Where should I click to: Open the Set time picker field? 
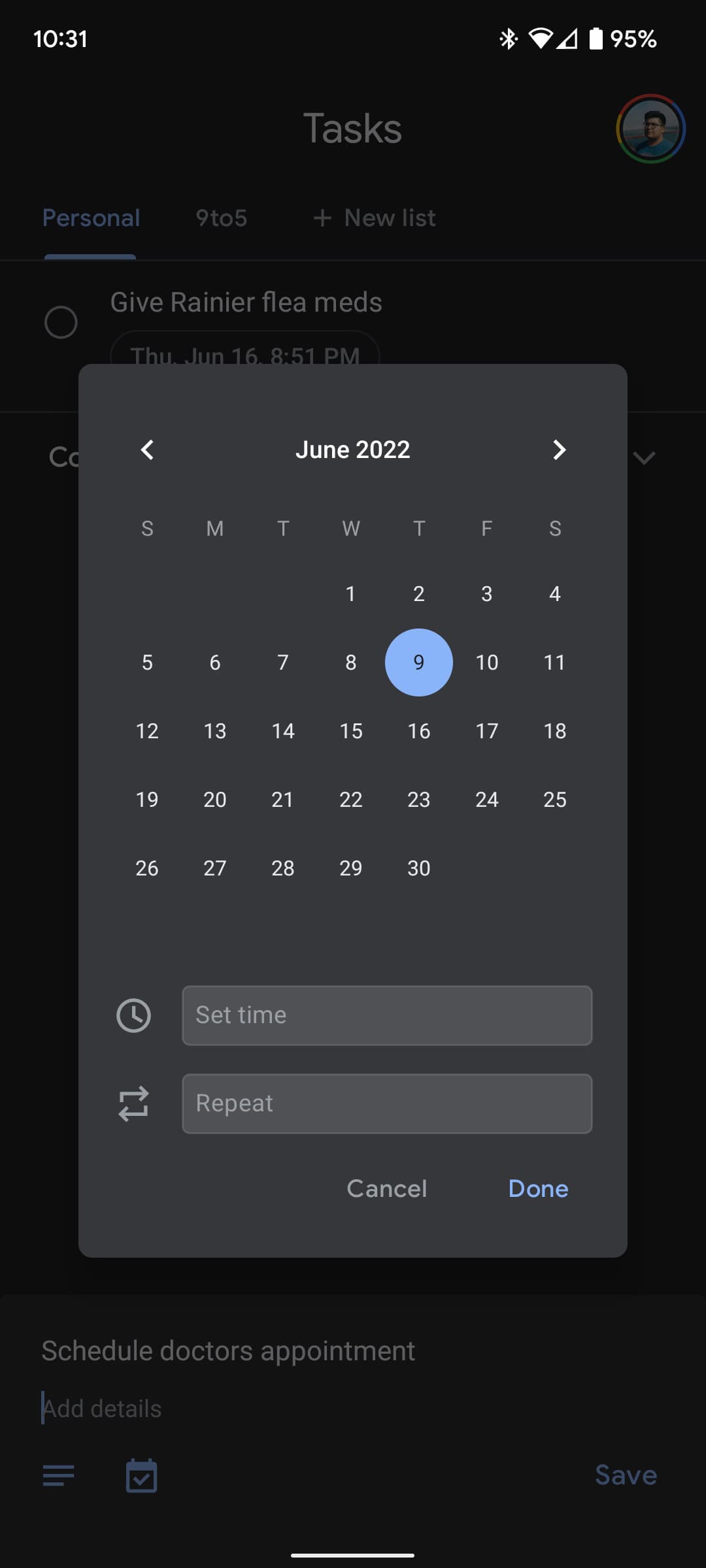coord(387,1015)
